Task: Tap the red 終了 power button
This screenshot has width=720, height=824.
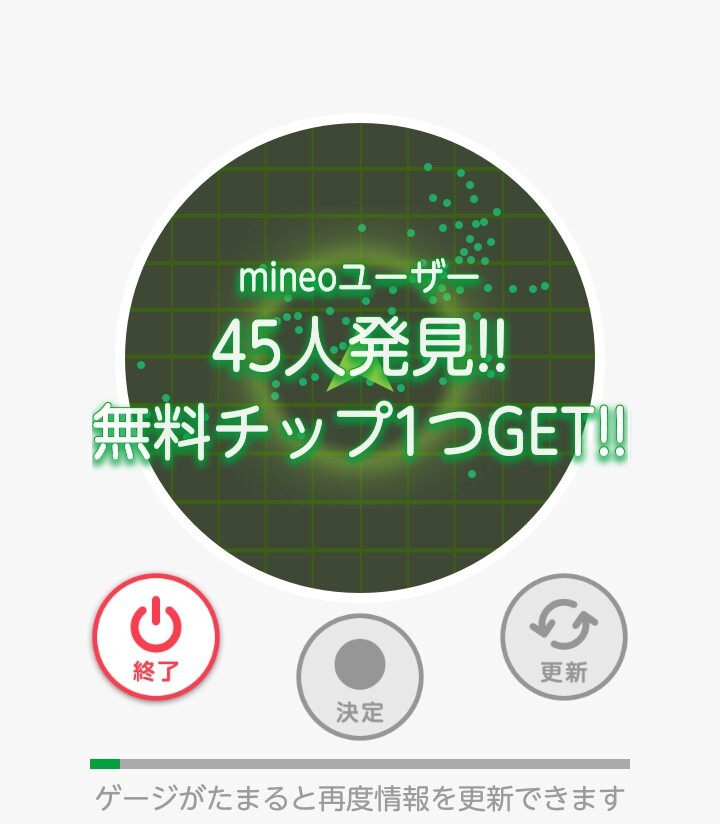Action: point(156,637)
